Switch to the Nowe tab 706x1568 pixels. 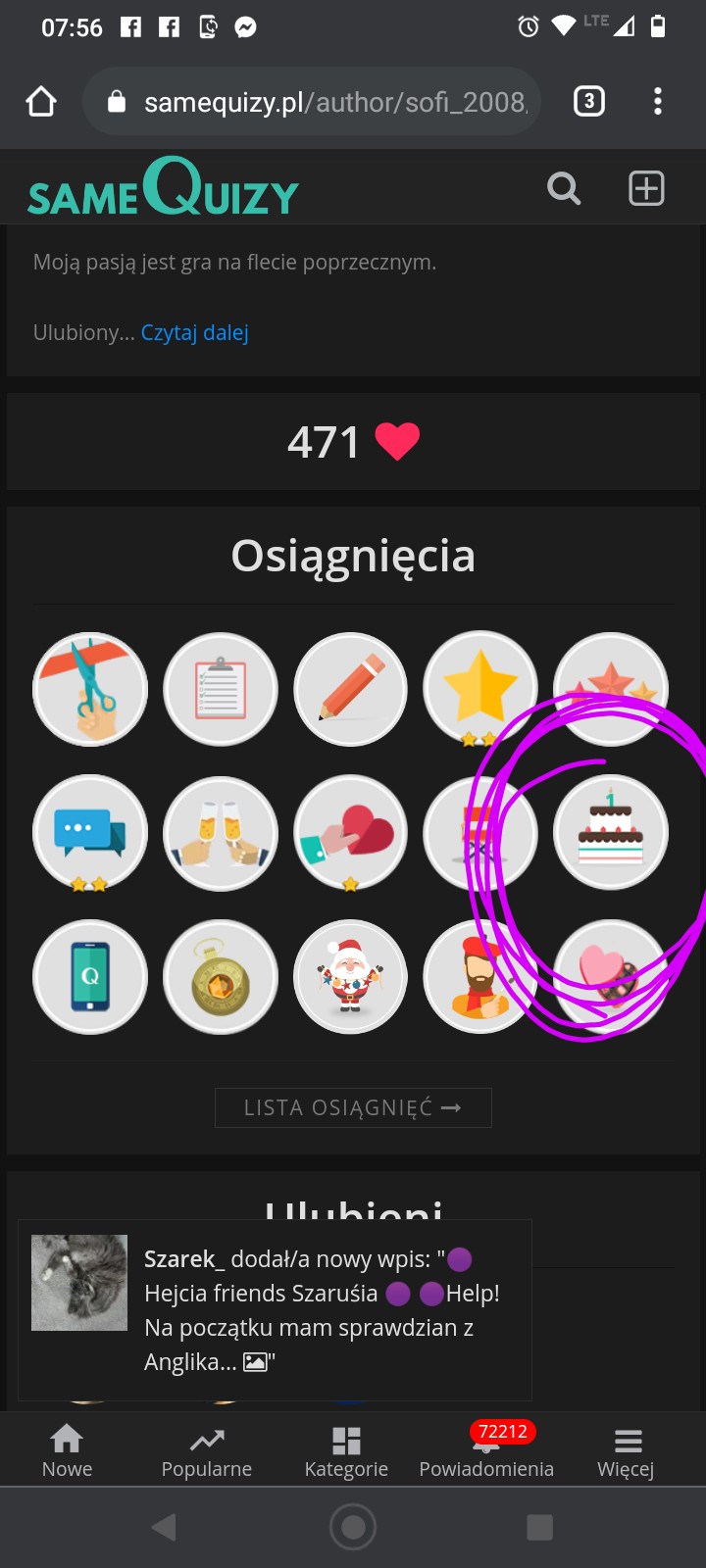tap(67, 1450)
